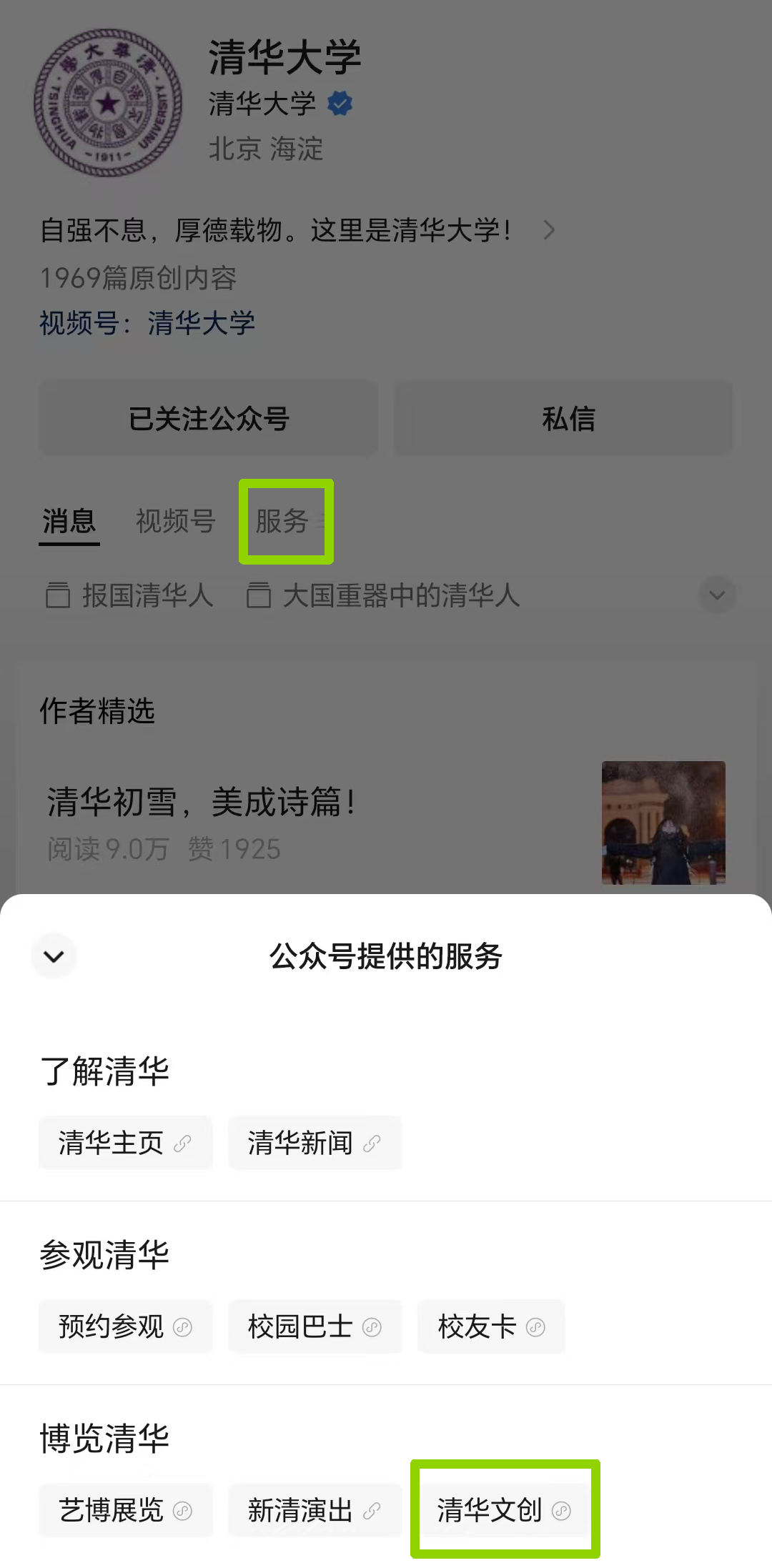The height and width of the screenshot is (1568, 772).
Task: Tap the 清华文创 service chip
Action: [x=504, y=1510]
